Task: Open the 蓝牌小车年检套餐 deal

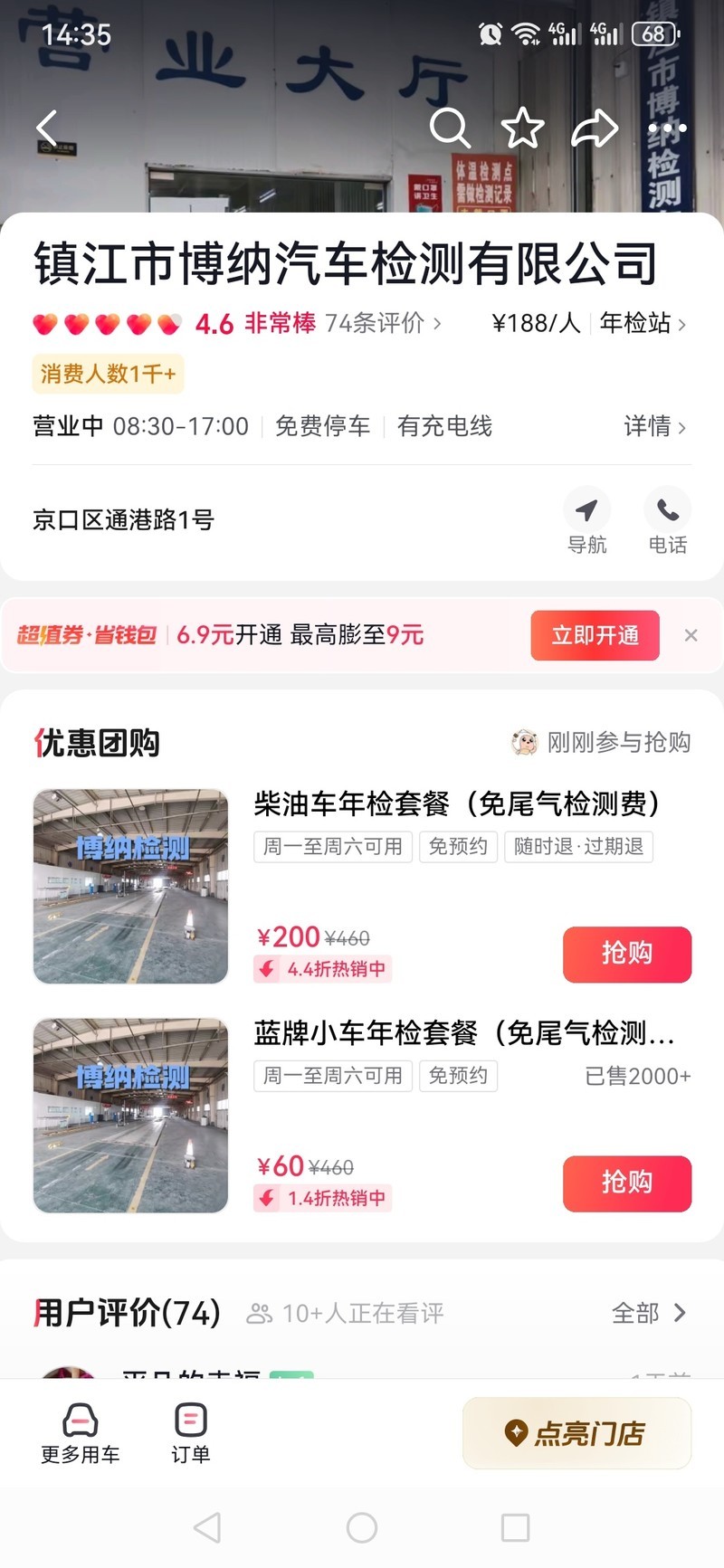Action: click(463, 1032)
